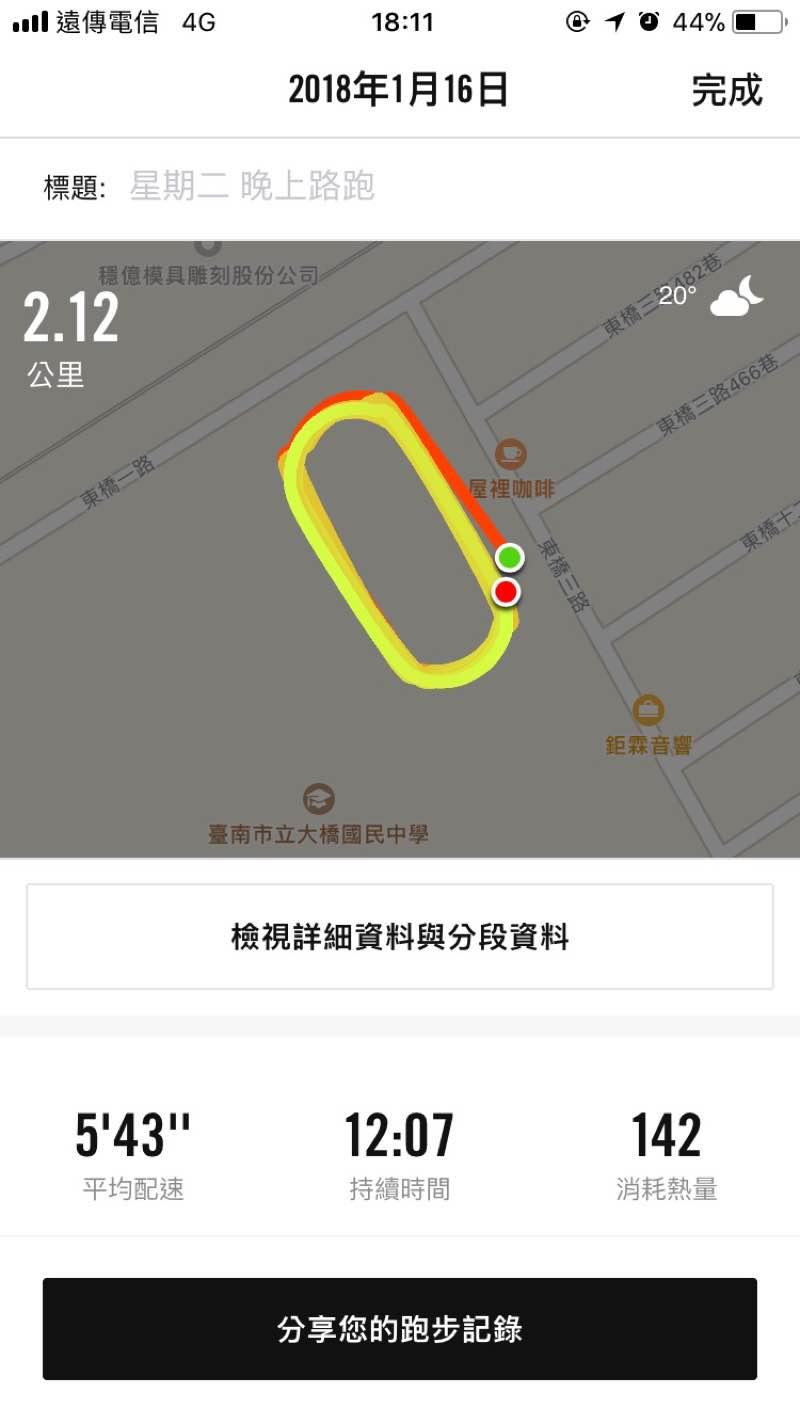Open 檢視詳細資料與分段資料 details

pyautogui.click(x=400, y=937)
